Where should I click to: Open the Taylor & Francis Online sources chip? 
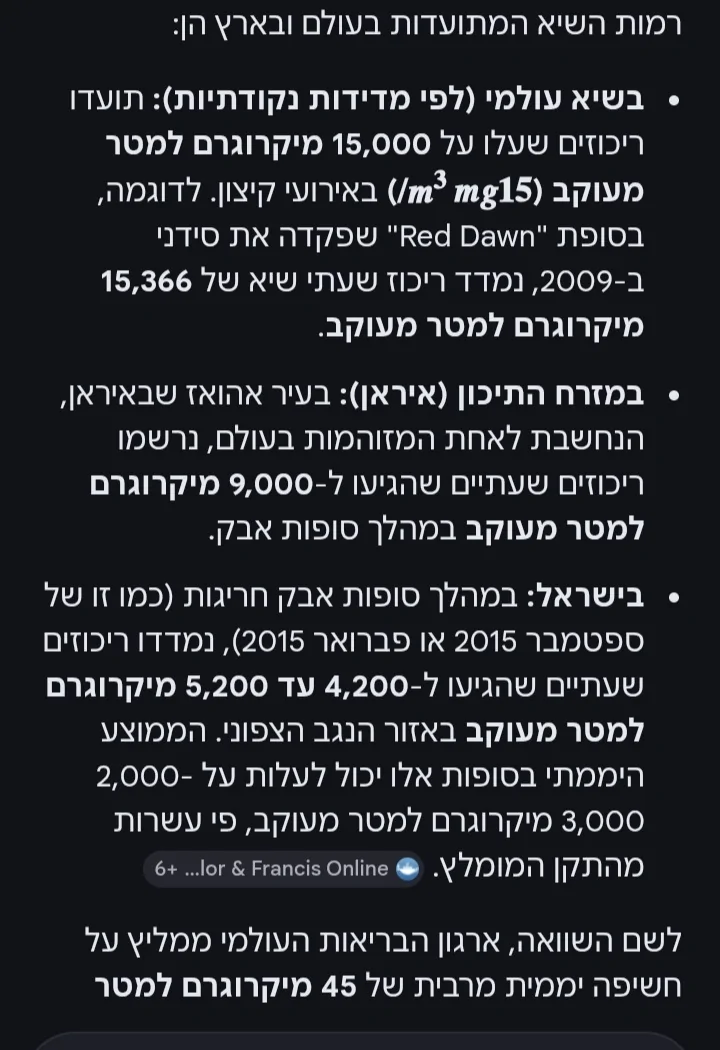(x=283, y=868)
